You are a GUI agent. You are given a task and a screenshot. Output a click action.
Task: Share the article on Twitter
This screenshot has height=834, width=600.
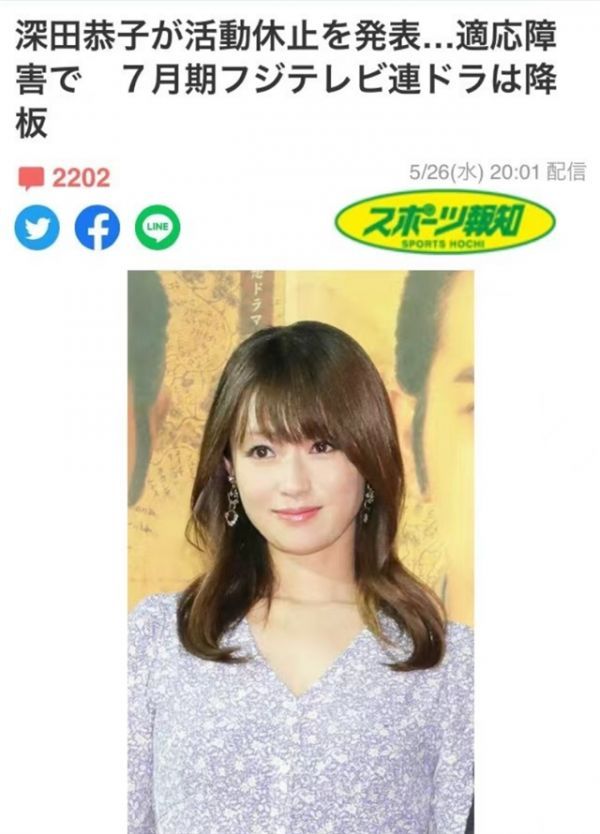click(37, 230)
